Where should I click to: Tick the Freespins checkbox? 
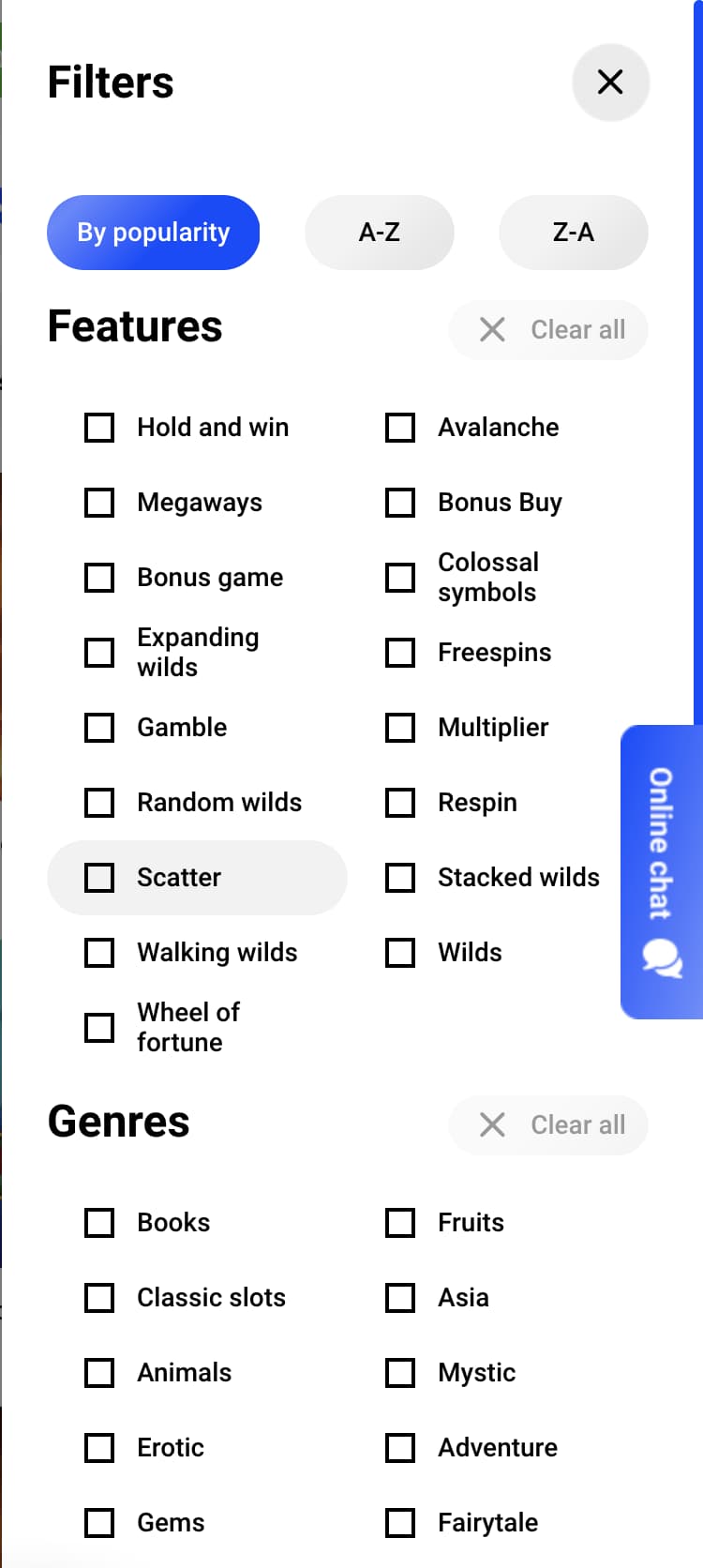(x=400, y=653)
